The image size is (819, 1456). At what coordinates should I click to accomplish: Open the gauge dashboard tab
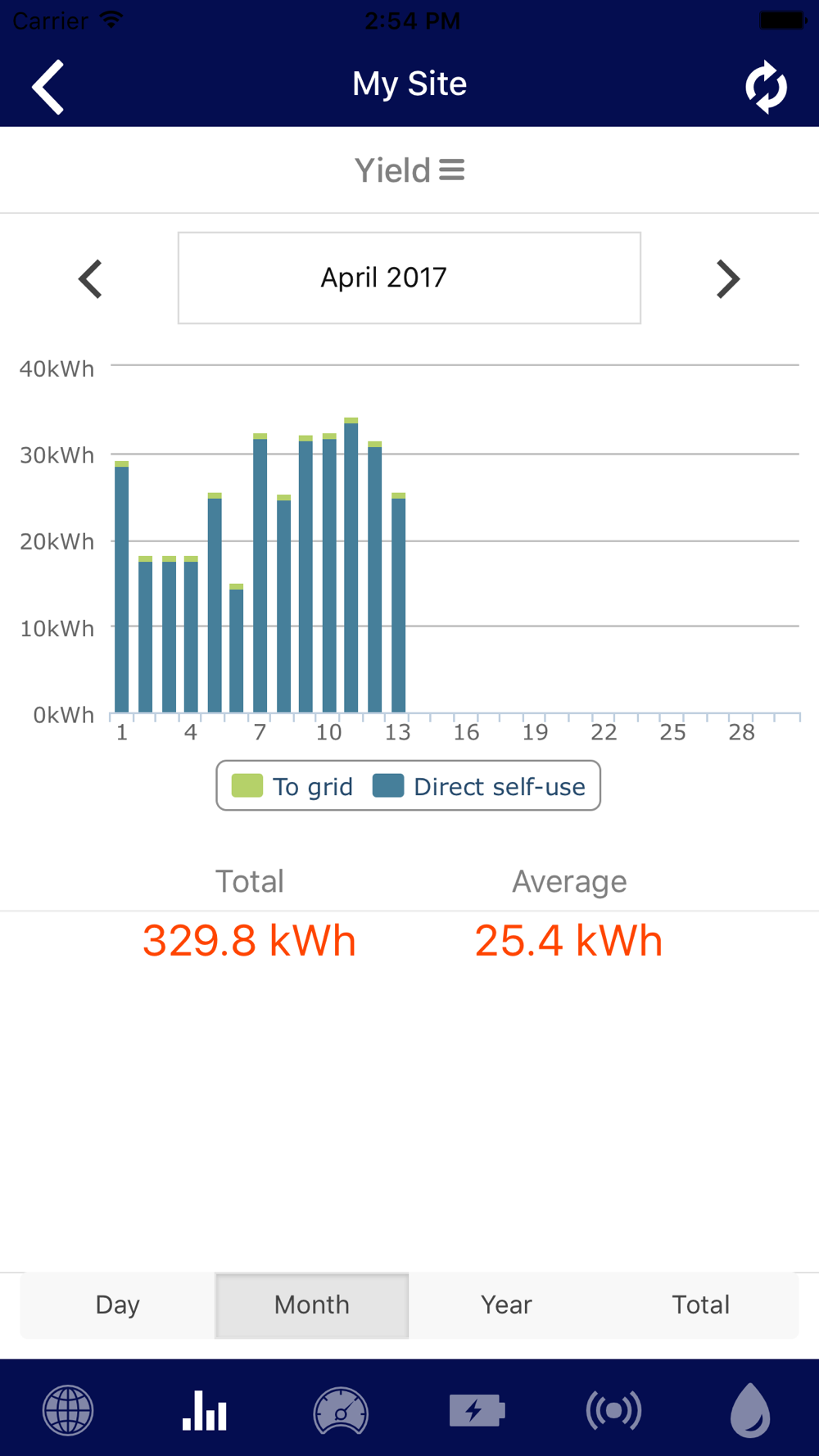pos(341,1410)
